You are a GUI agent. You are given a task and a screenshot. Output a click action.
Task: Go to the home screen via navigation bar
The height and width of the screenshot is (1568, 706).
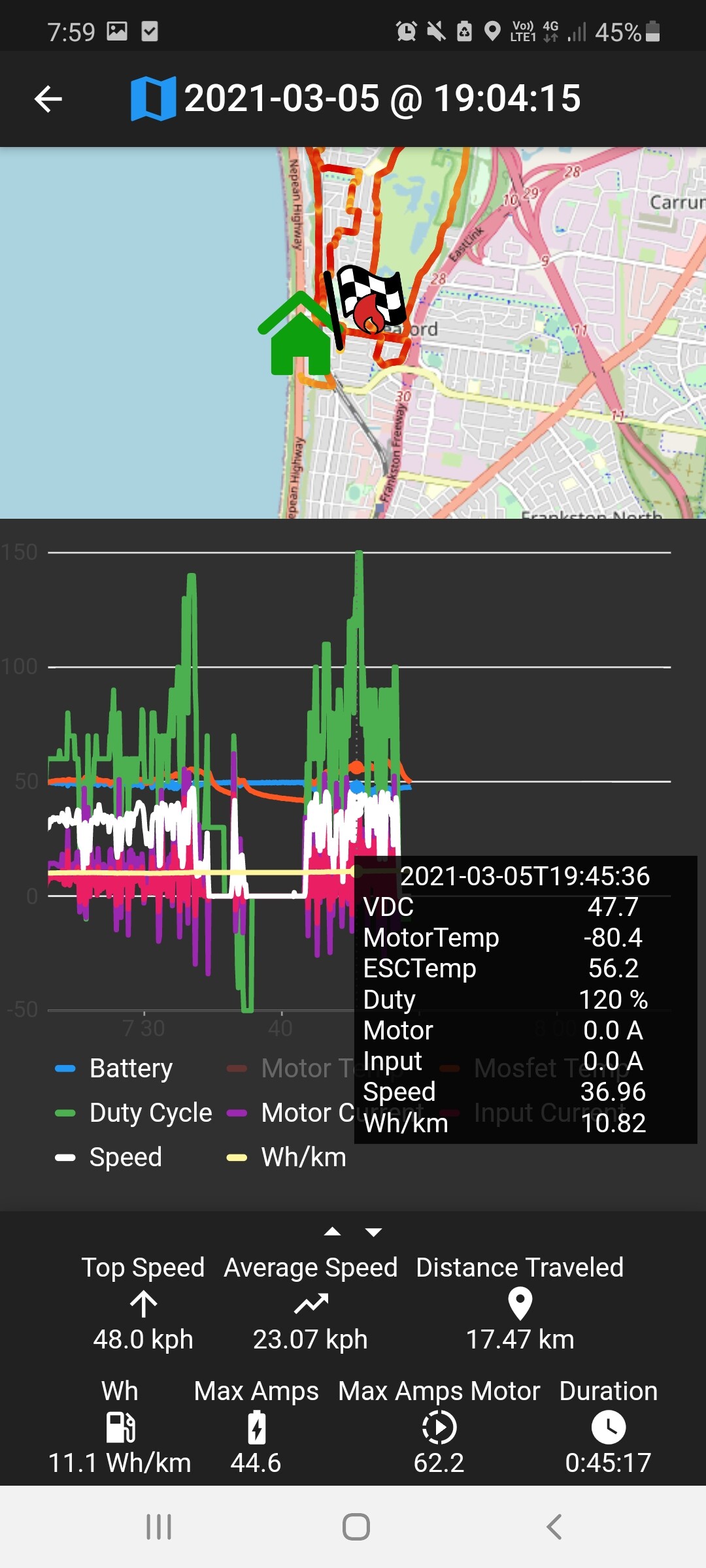(356, 1527)
